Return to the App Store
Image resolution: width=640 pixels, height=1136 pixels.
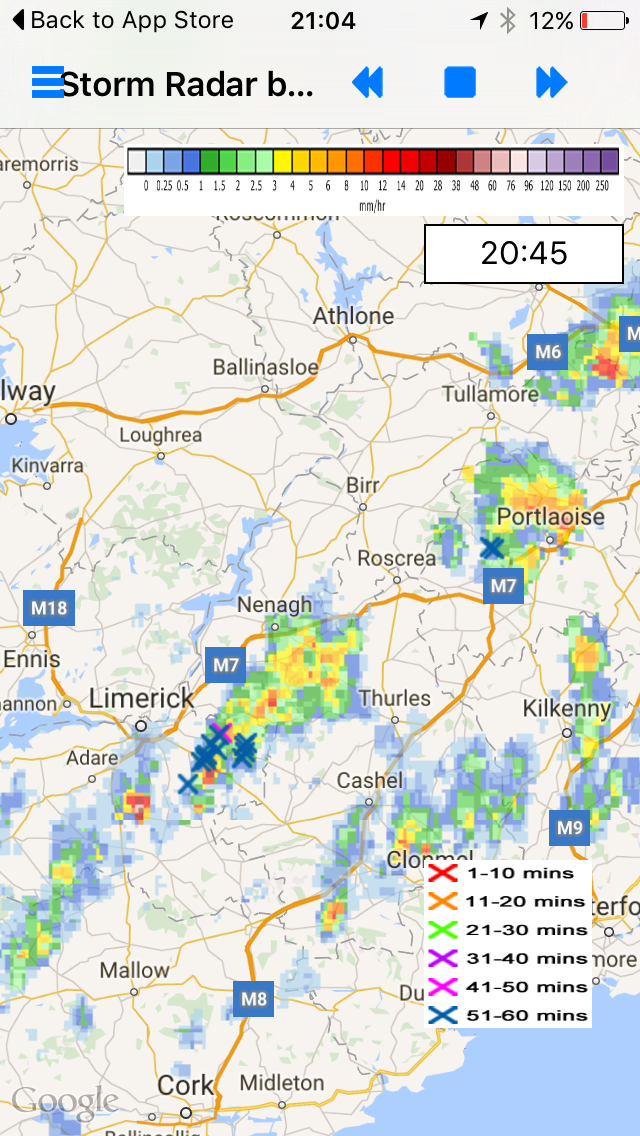coord(123,20)
